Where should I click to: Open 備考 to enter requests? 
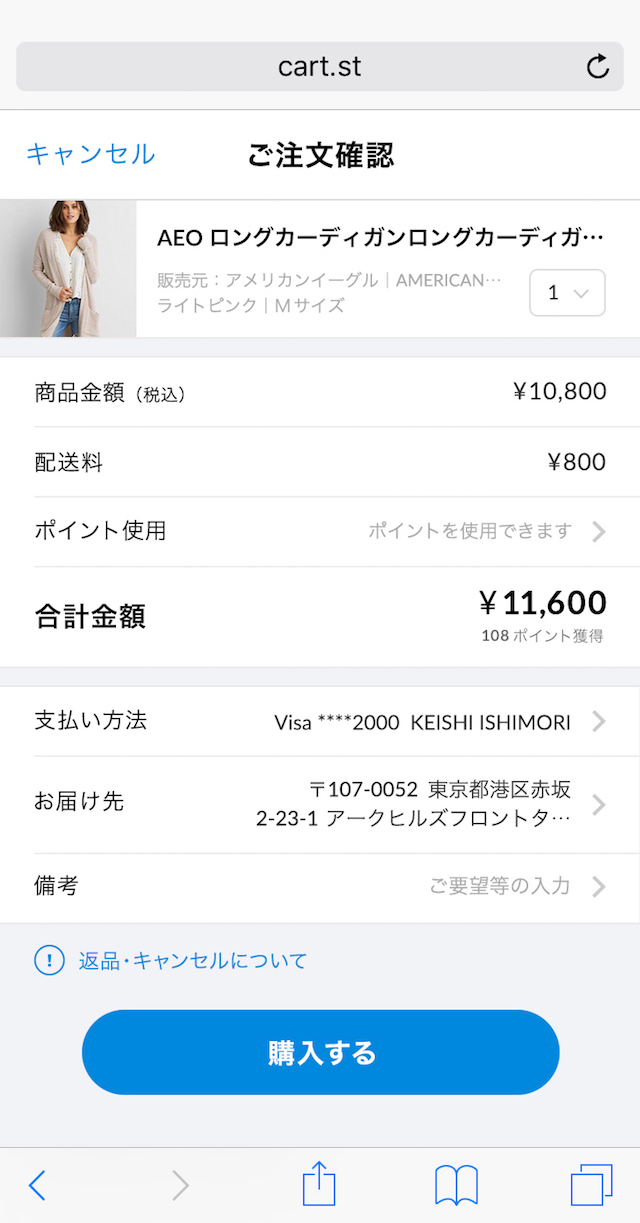tap(320, 886)
